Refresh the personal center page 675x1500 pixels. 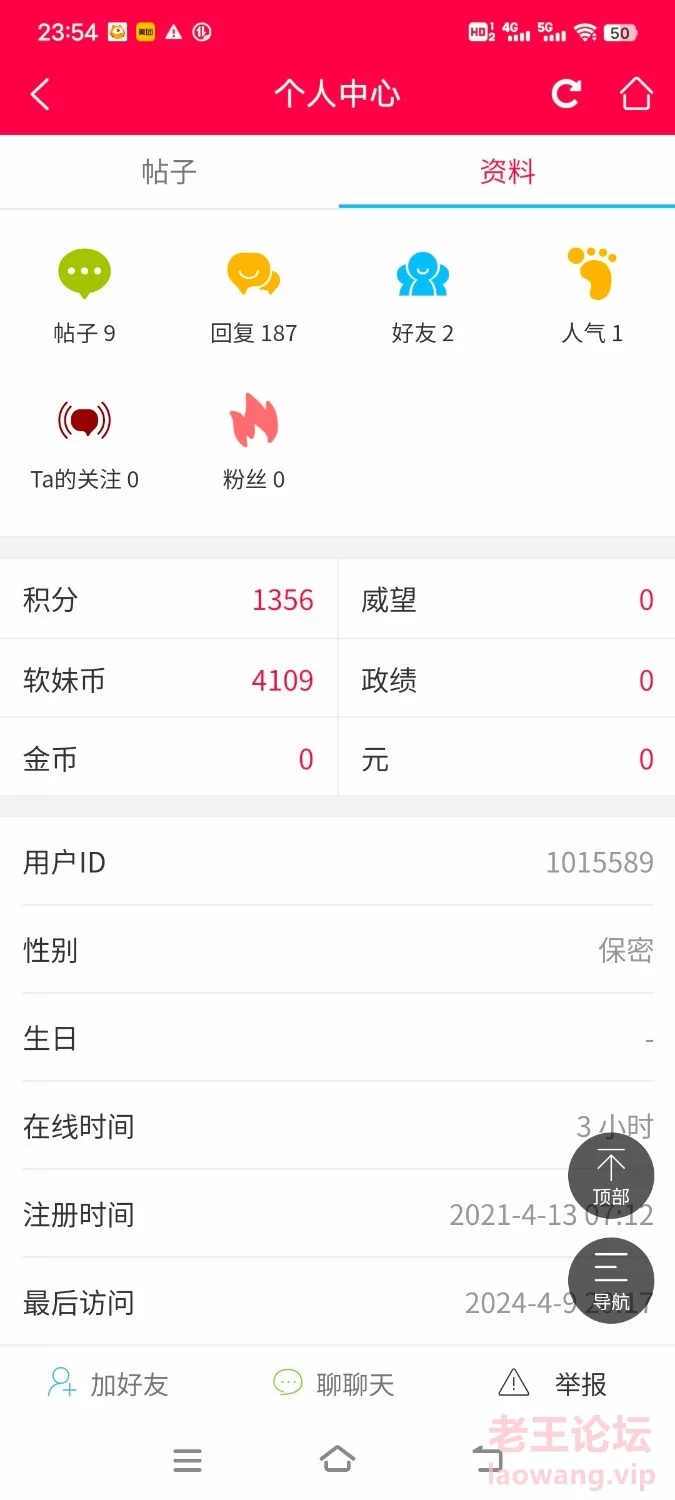point(566,94)
